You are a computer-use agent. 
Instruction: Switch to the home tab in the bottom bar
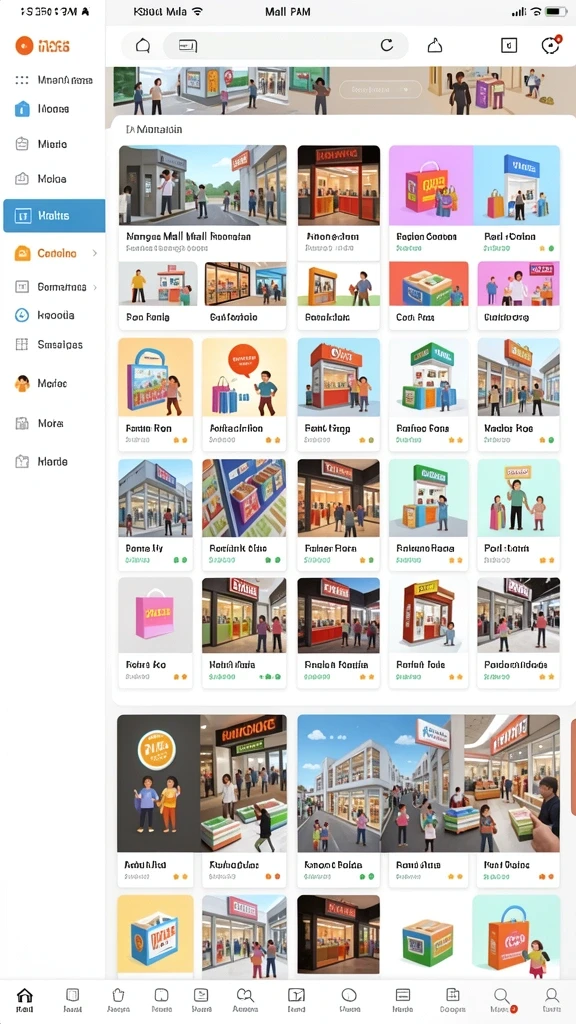[x=24, y=1000]
